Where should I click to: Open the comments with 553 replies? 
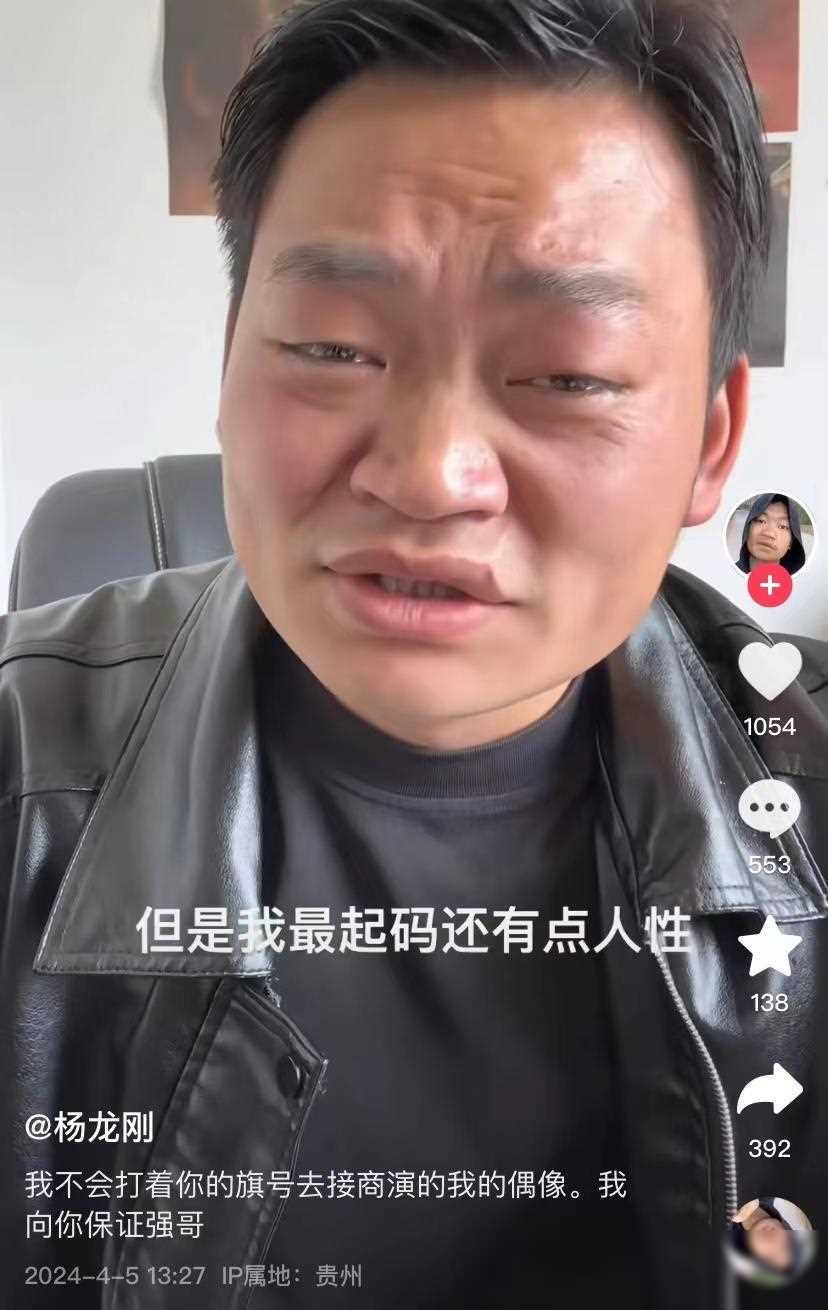click(x=769, y=808)
